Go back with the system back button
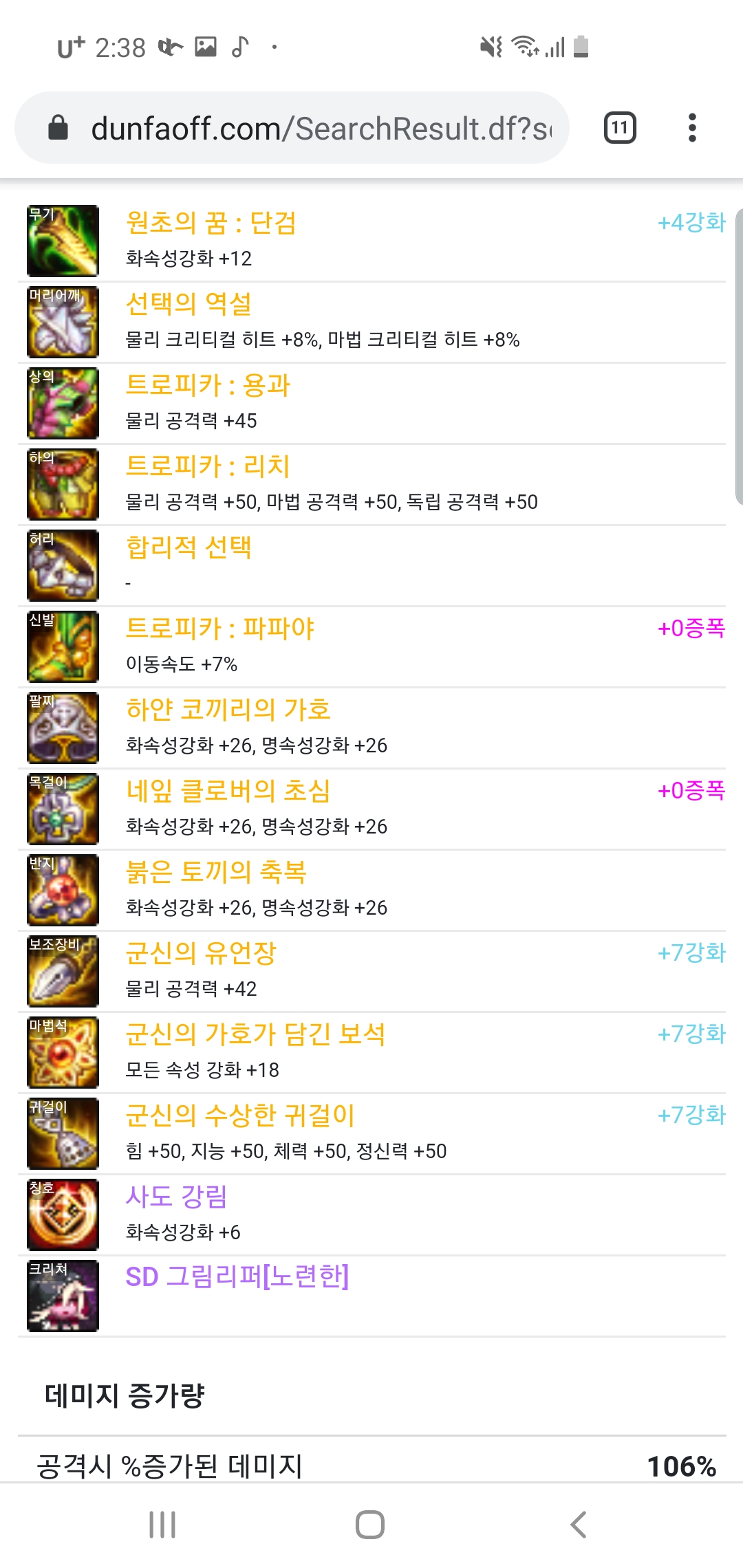This screenshot has width=743, height=1568. tap(579, 1525)
